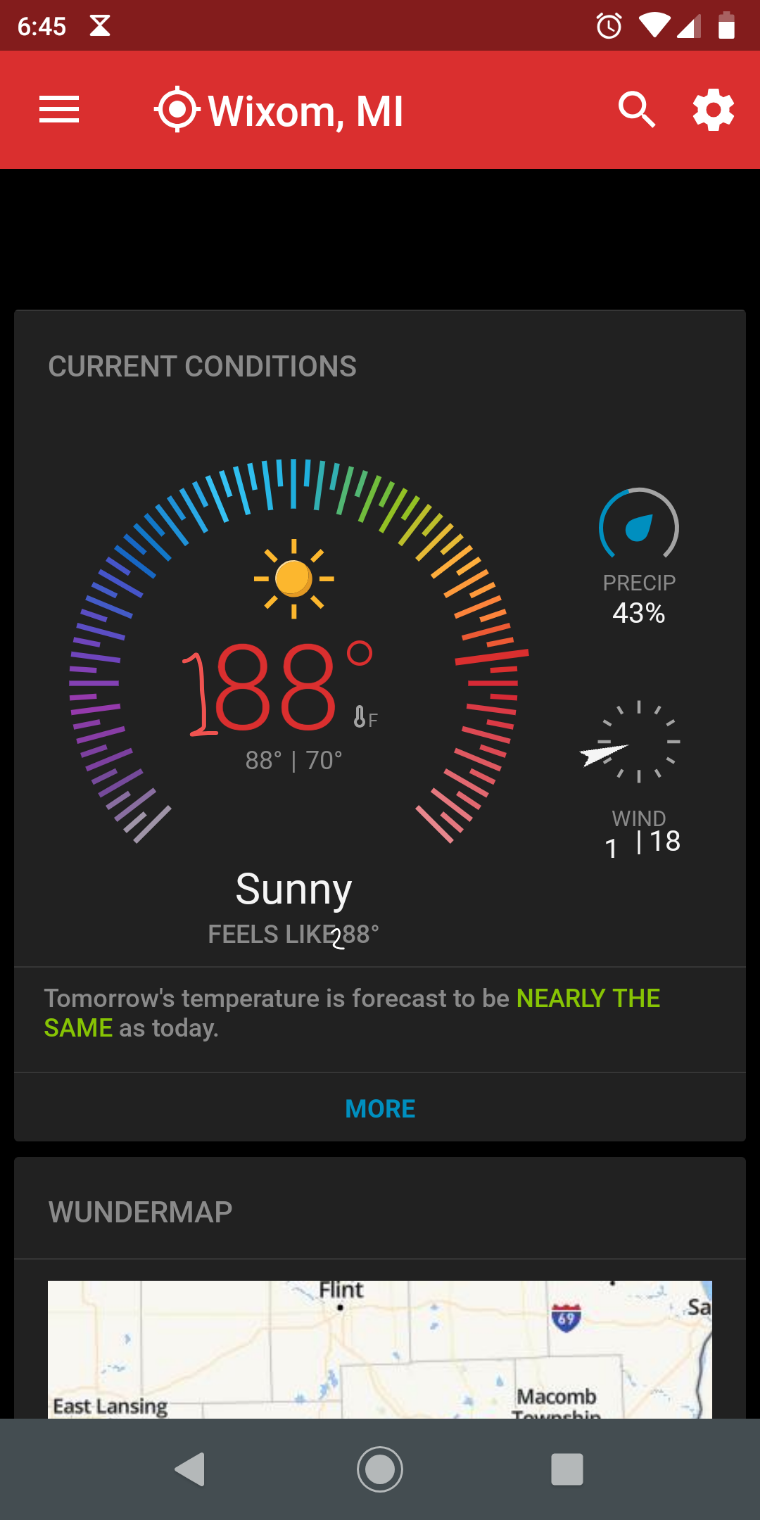Open the hamburger drawer menu

pos(59,110)
